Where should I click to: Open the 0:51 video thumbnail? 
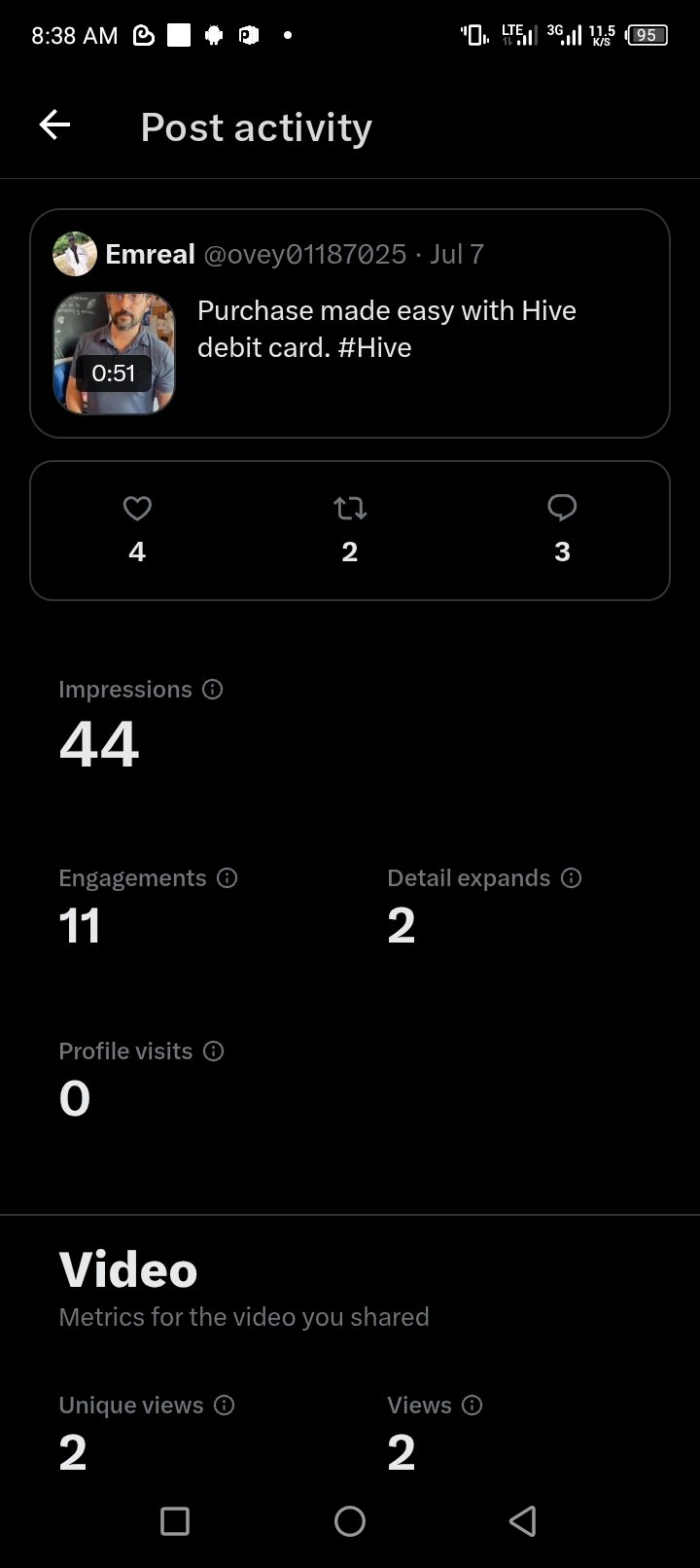[x=114, y=354]
